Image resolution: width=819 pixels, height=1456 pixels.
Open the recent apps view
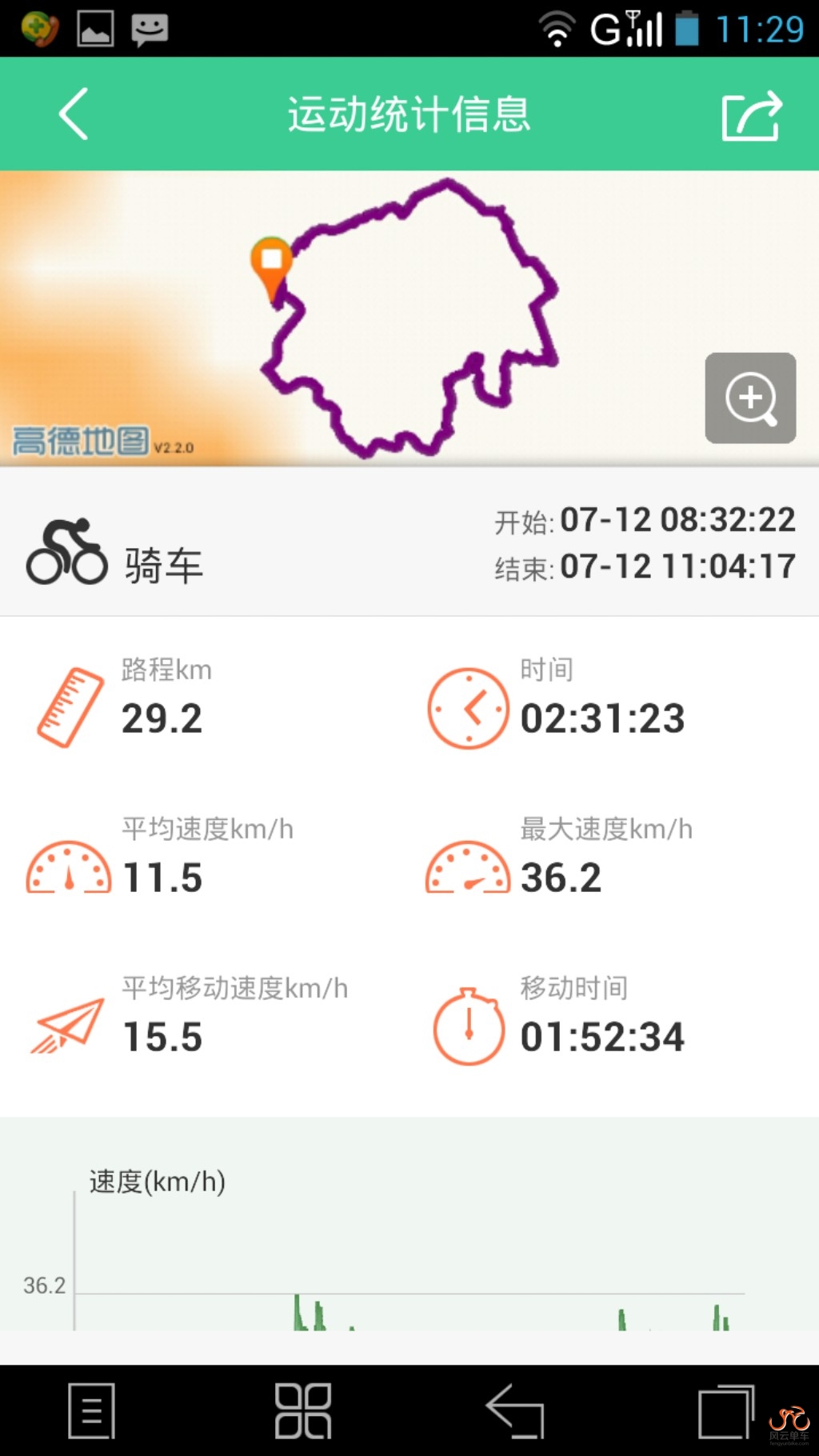point(725,1411)
